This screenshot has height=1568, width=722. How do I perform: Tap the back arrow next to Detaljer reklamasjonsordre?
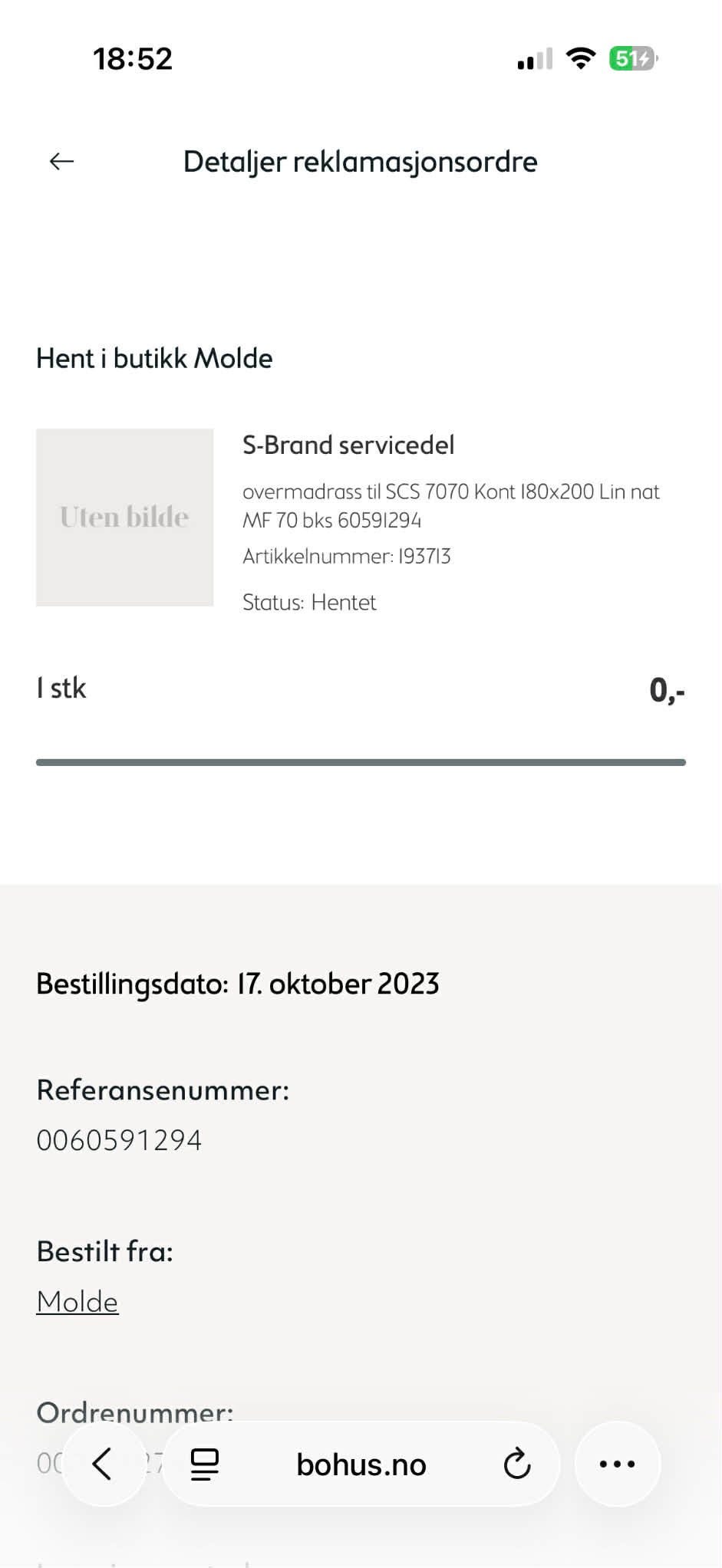pyautogui.click(x=61, y=161)
